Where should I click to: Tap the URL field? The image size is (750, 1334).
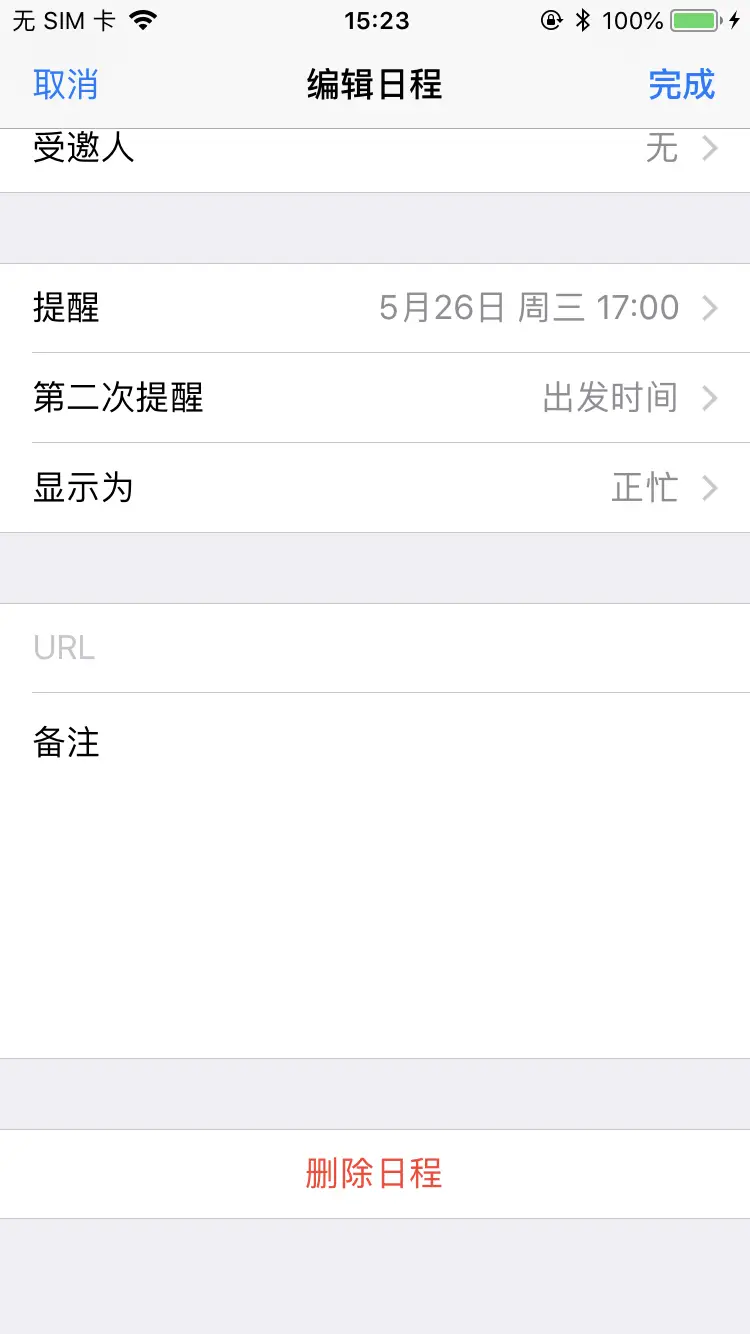click(375, 648)
